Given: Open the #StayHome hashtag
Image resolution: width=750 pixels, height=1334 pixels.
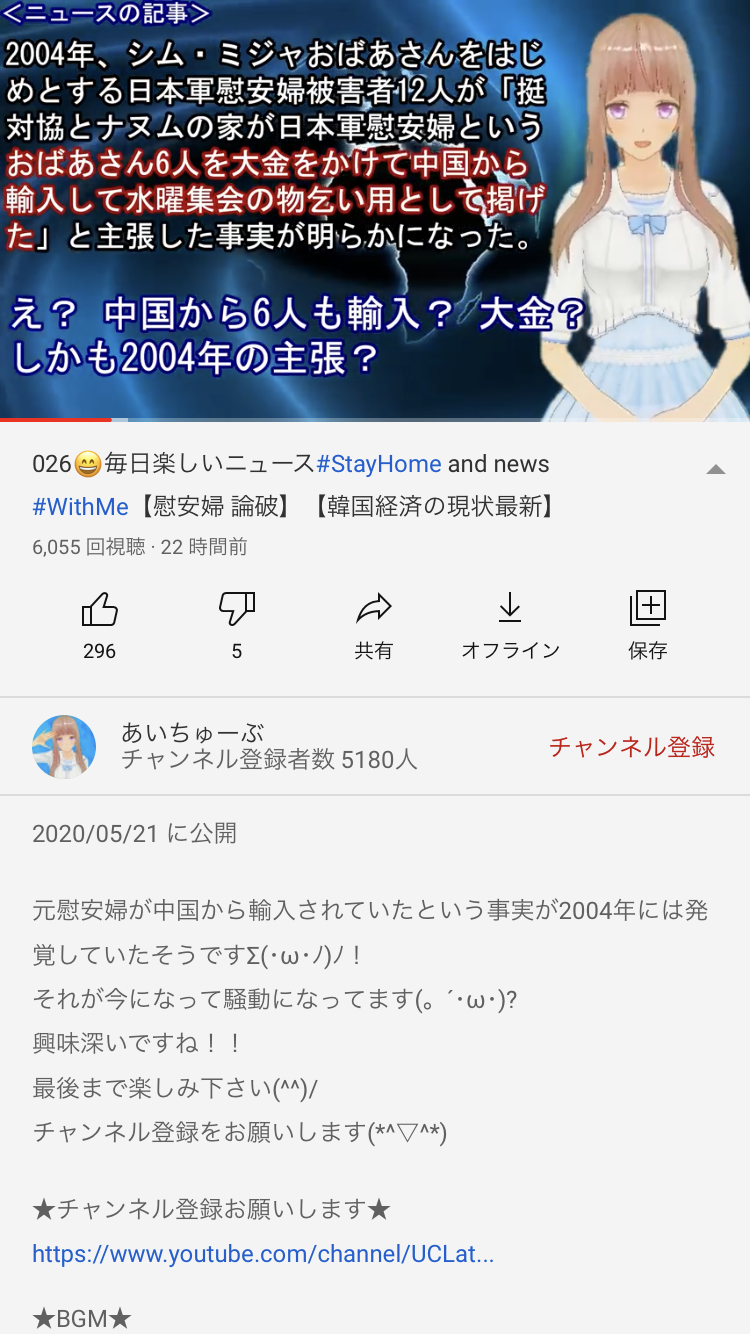Looking at the screenshot, I should 379,464.
